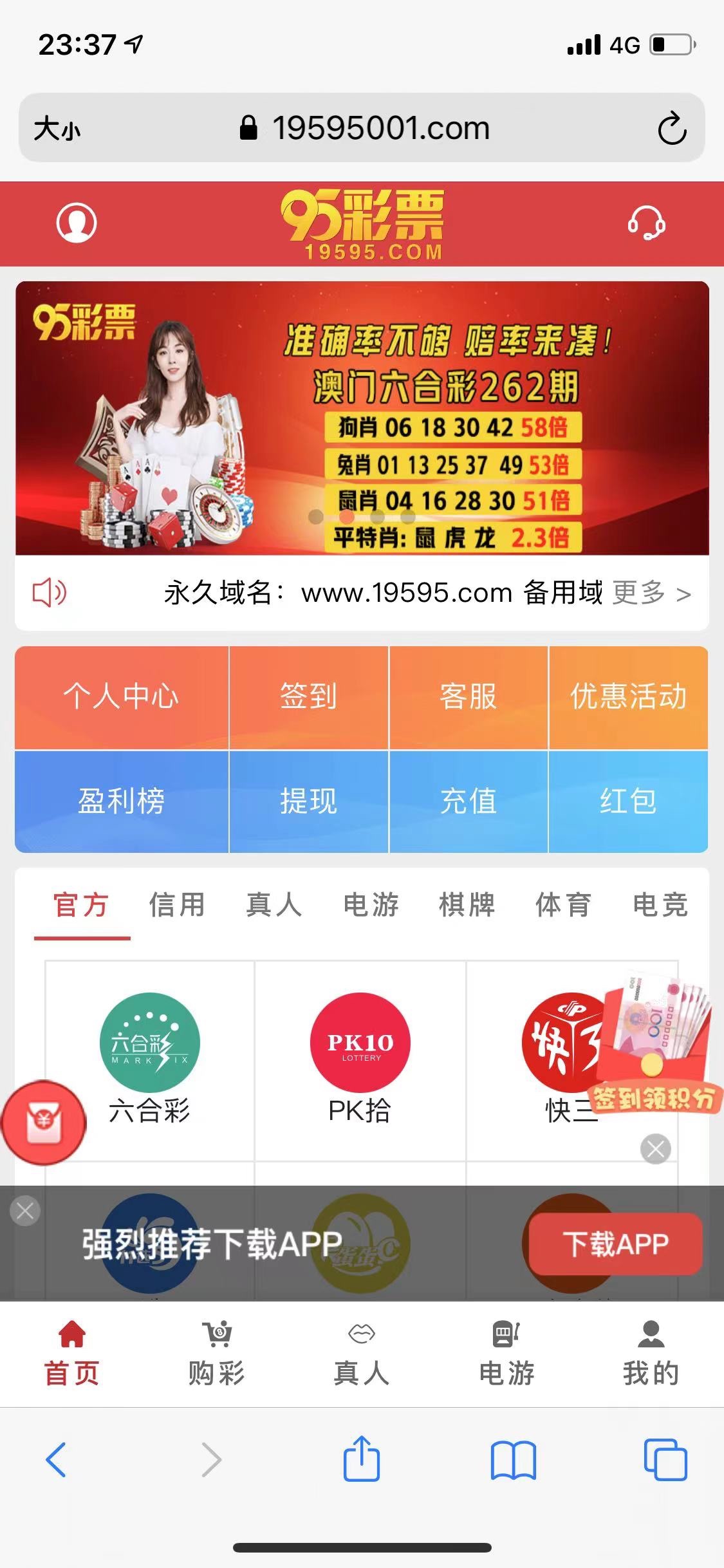Screen dimensions: 724x1568
Task: Open the customer service headset icon
Action: point(649,223)
